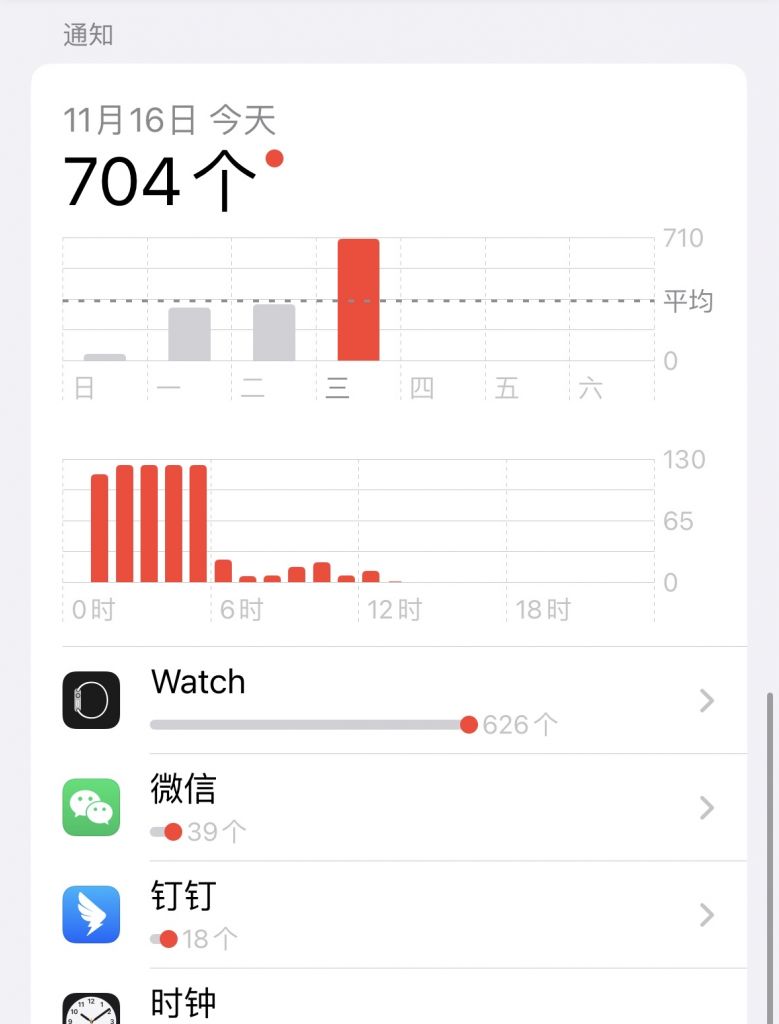
Task: Select Monday's bar in the weekly chart
Action: [189, 334]
